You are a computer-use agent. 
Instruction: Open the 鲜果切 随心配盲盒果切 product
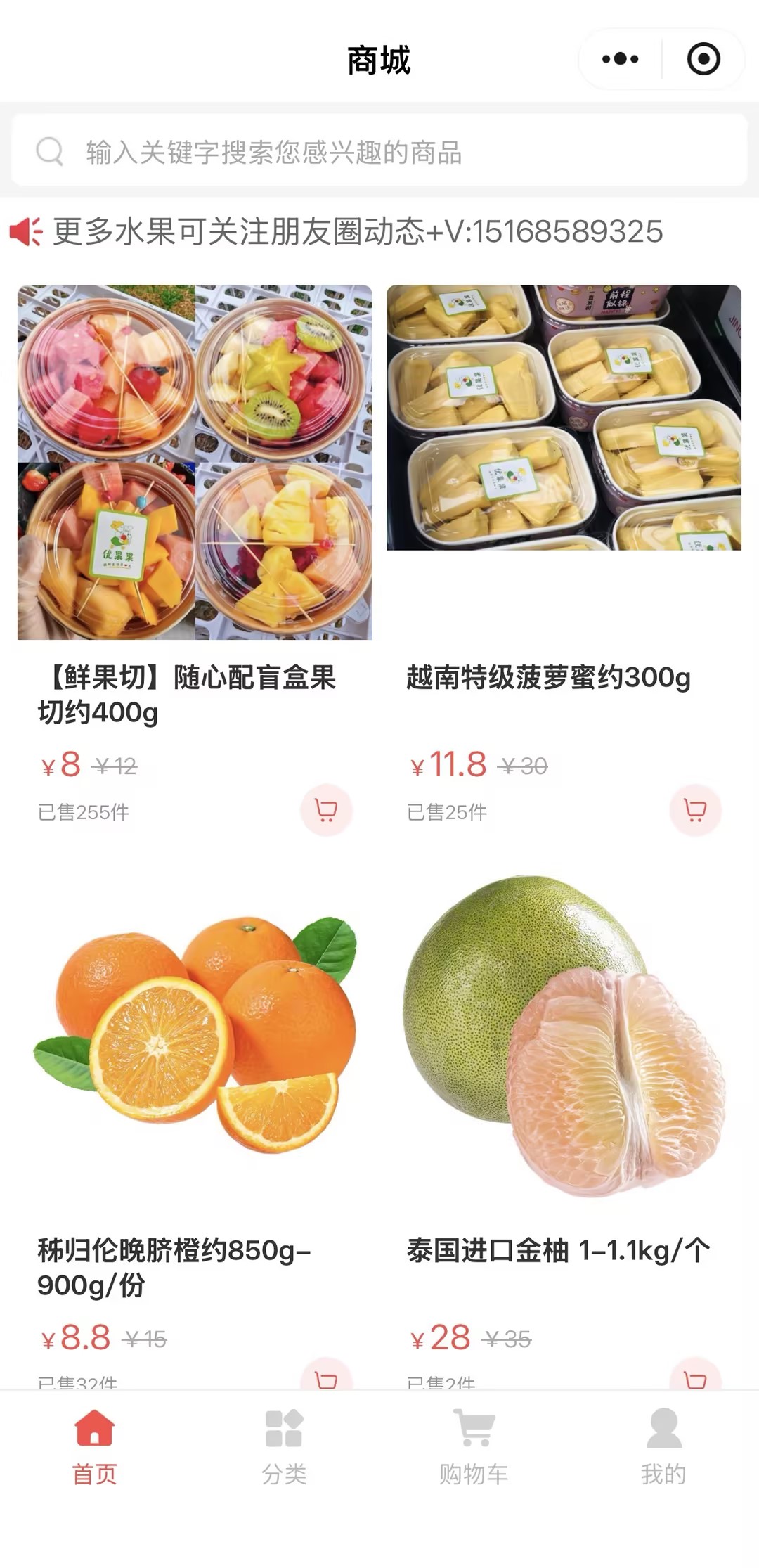pos(195,463)
